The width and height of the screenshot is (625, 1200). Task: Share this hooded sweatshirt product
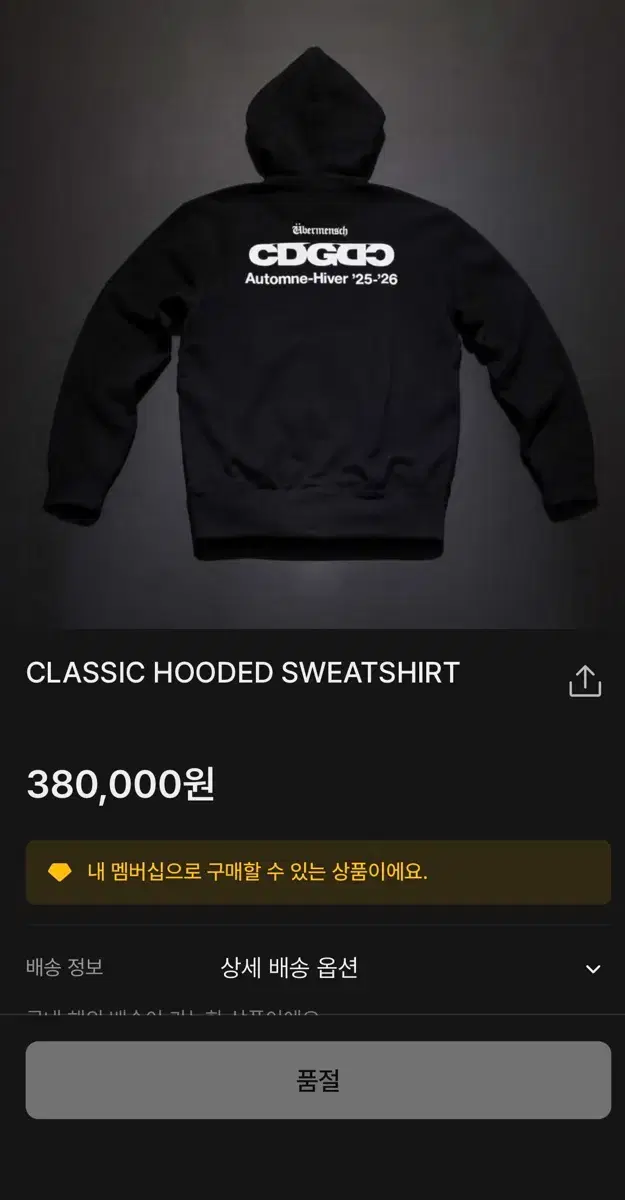click(x=585, y=681)
